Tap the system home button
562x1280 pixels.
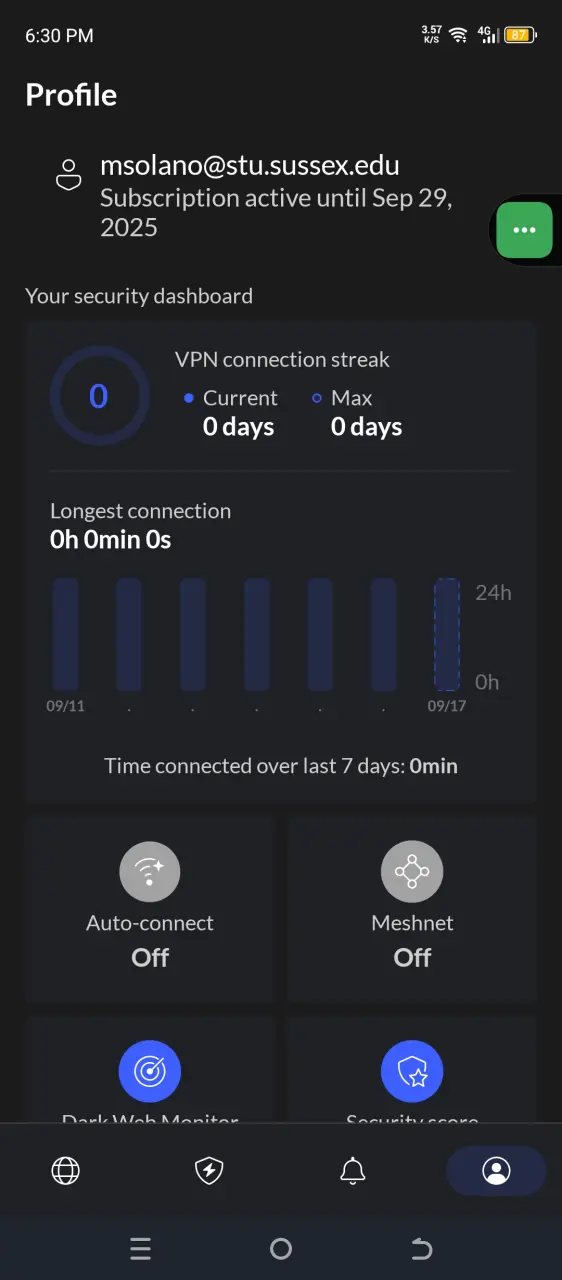[281, 1248]
